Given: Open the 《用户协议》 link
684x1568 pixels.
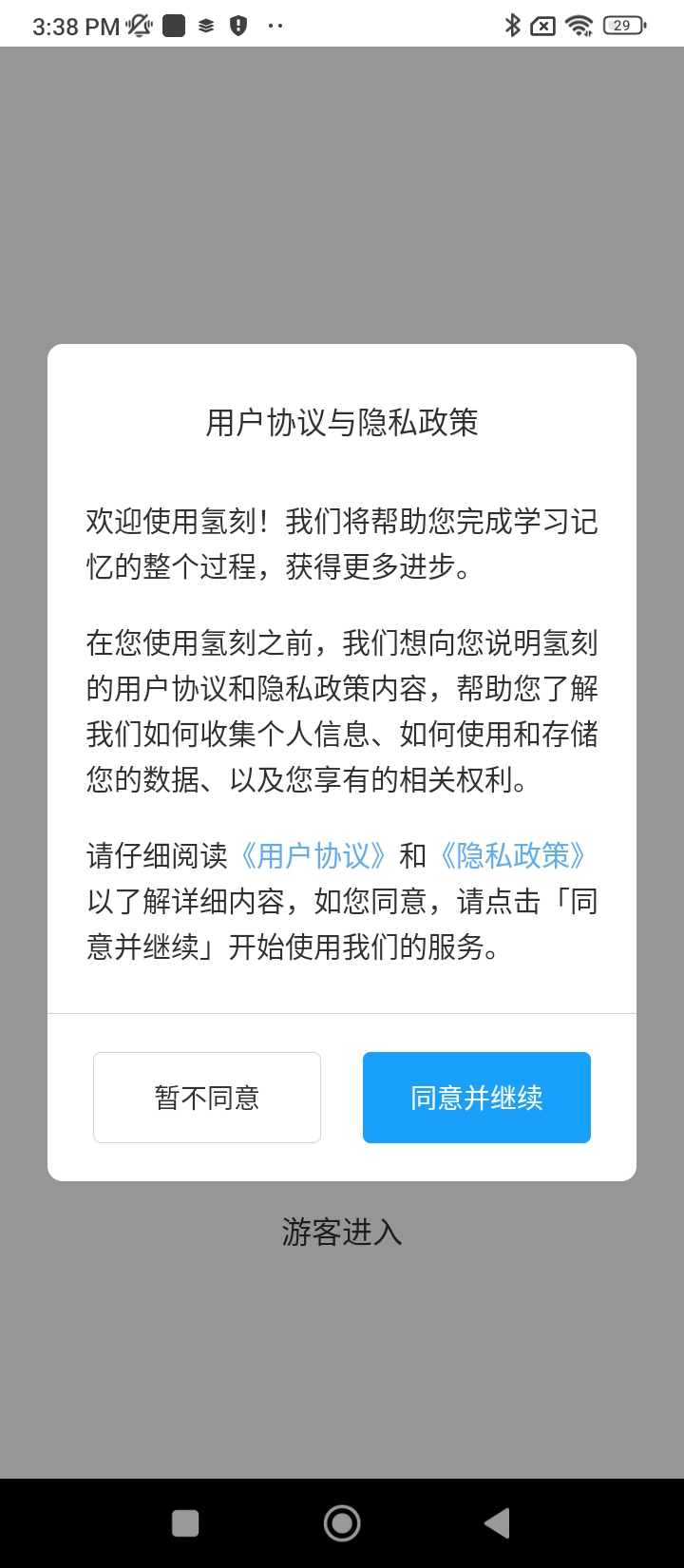Looking at the screenshot, I should point(313,855).
